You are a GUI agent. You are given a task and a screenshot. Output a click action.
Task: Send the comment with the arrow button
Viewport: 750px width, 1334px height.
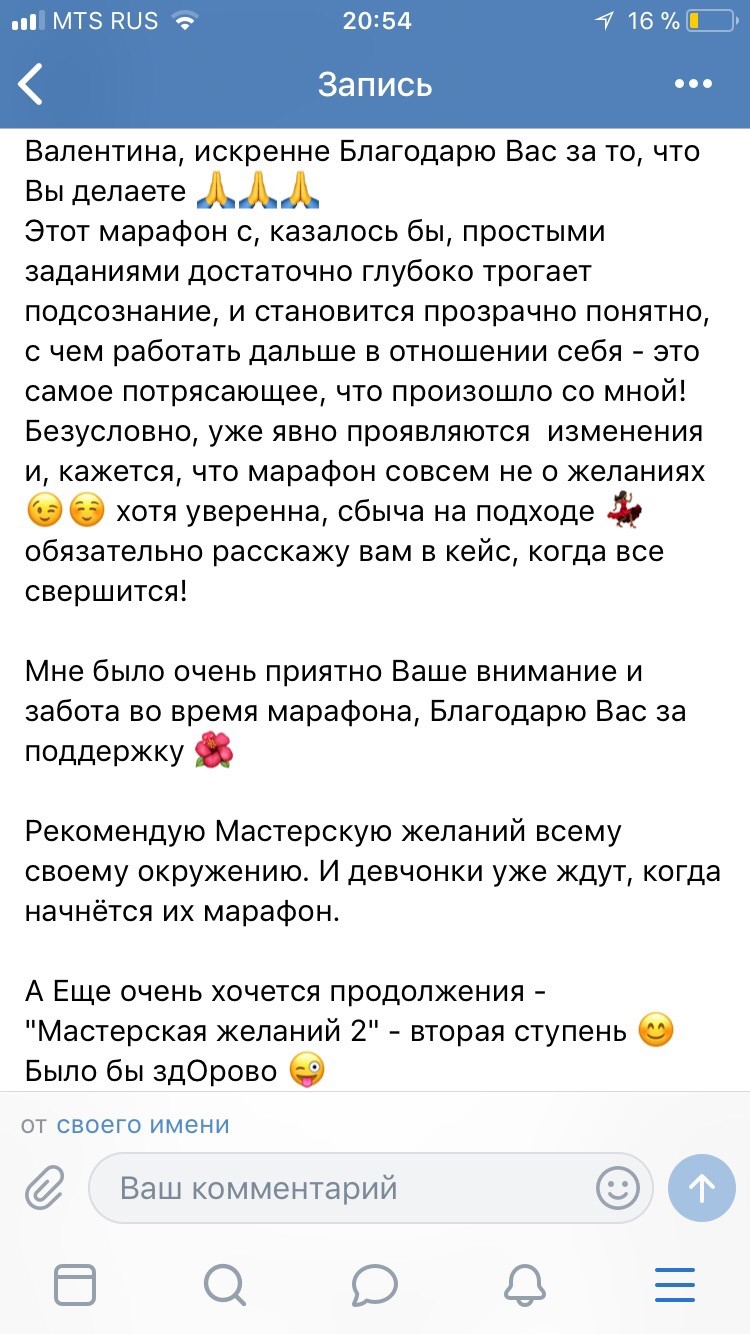(x=702, y=1188)
